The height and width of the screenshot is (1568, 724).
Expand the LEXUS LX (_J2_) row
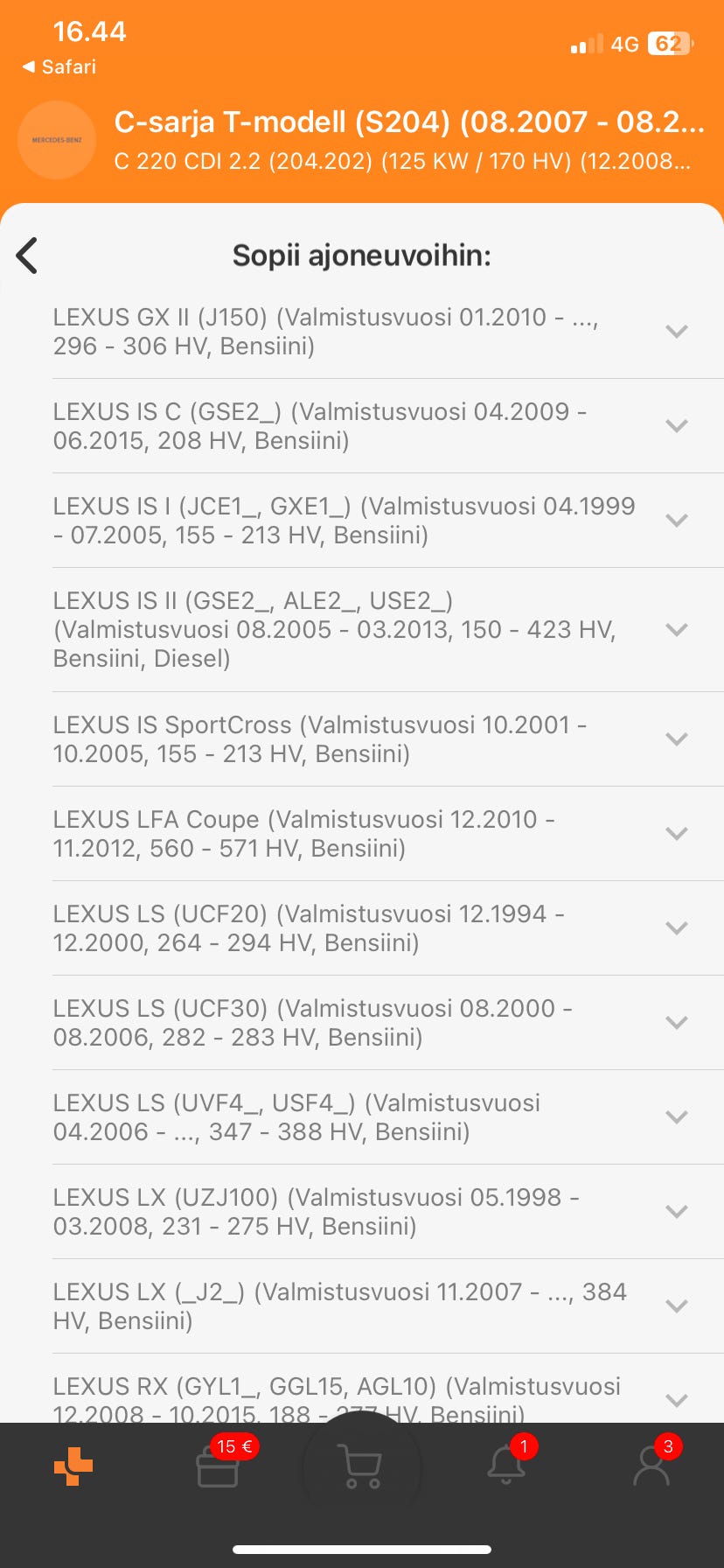[x=676, y=1306]
